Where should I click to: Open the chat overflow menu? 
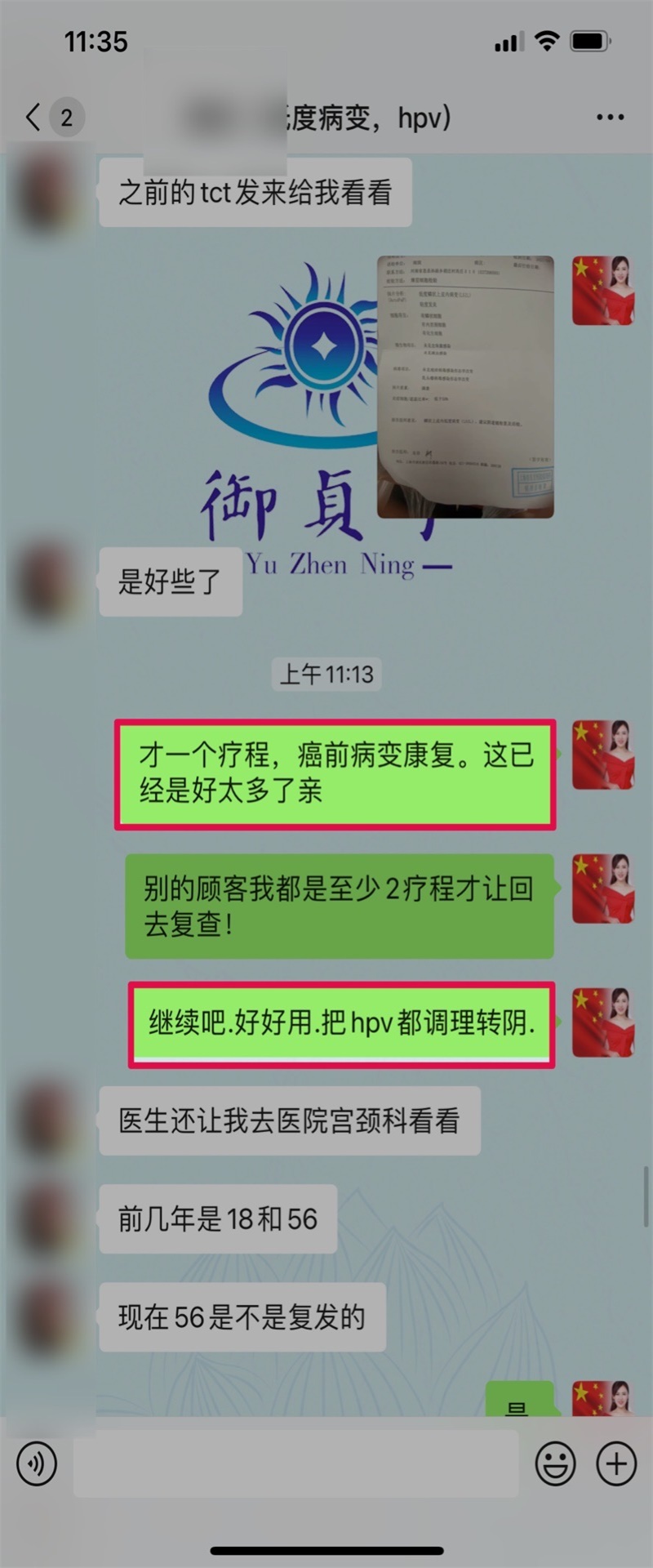tap(610, 118)
